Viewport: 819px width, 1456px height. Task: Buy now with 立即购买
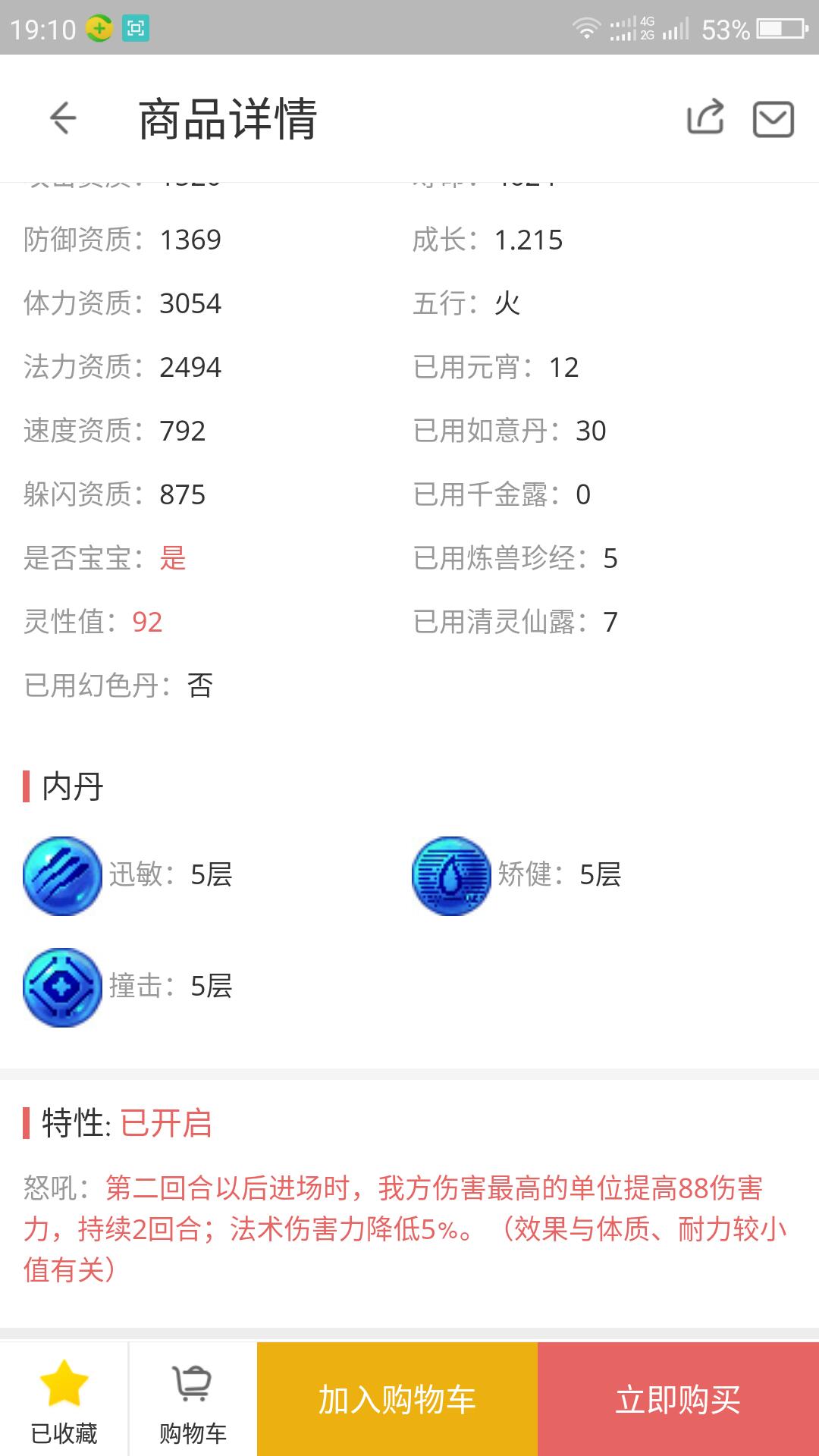coord(678,1400)
